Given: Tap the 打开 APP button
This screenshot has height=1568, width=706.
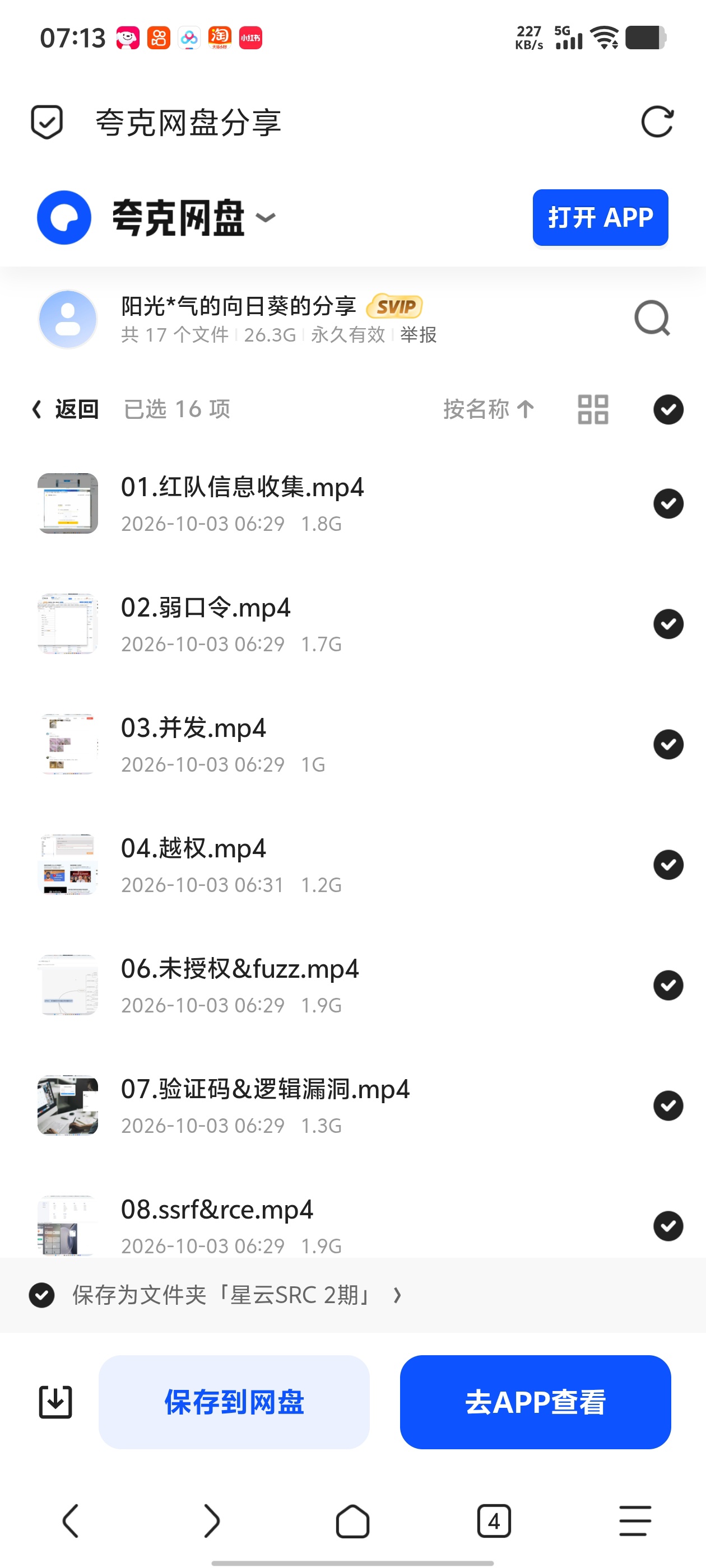Looking at the screenshot, I should point(600,217).
